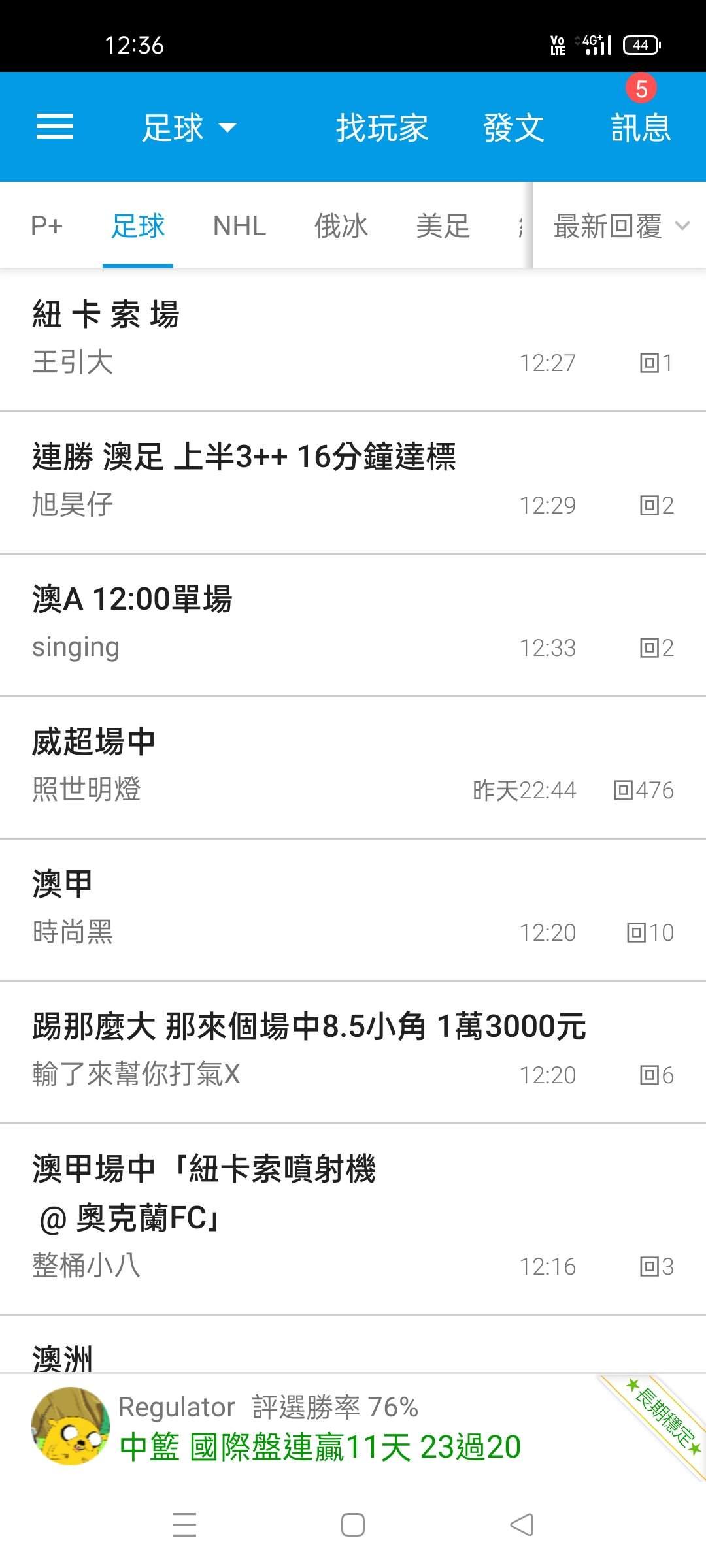View the thread 澳A 12:00單場
706x1568 pixels.
(x=353, y=623)
